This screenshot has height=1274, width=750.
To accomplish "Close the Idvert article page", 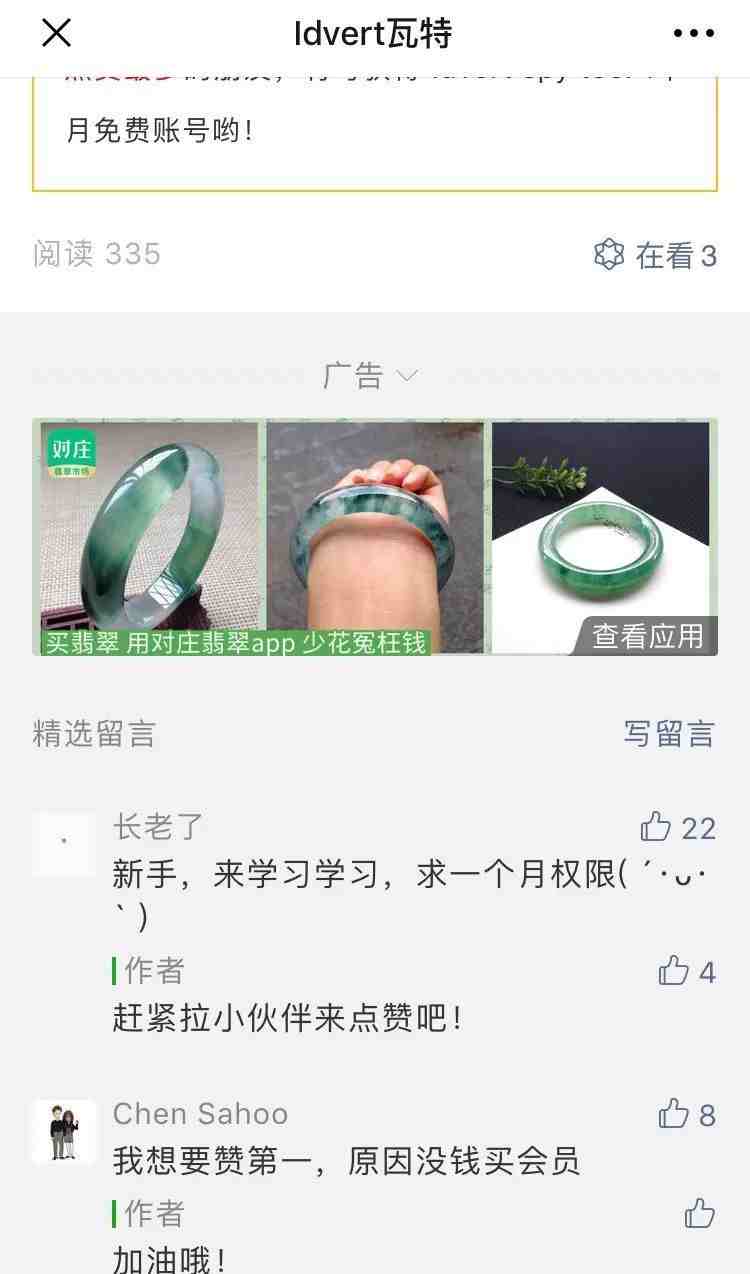I will 56,34.
